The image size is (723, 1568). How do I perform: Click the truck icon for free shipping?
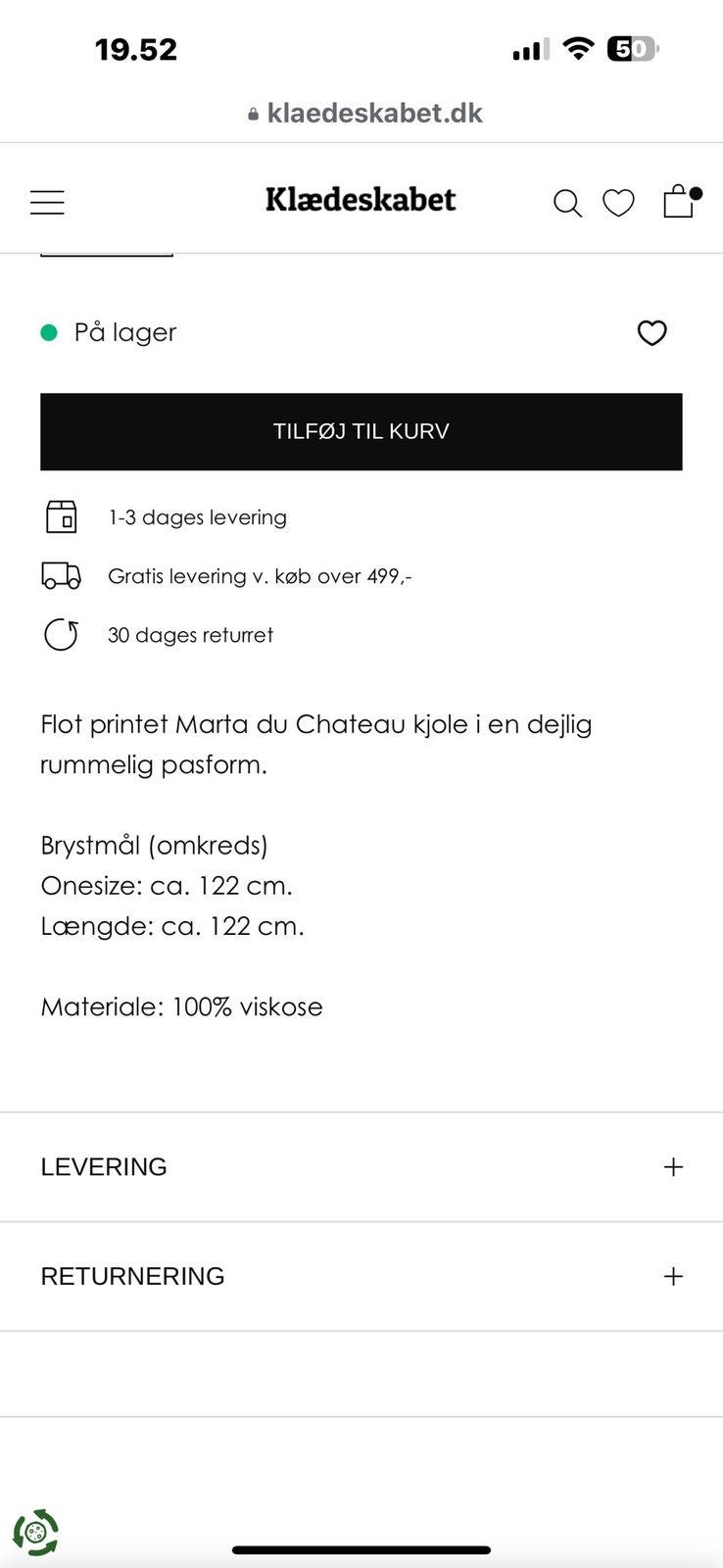coord(62,576)
